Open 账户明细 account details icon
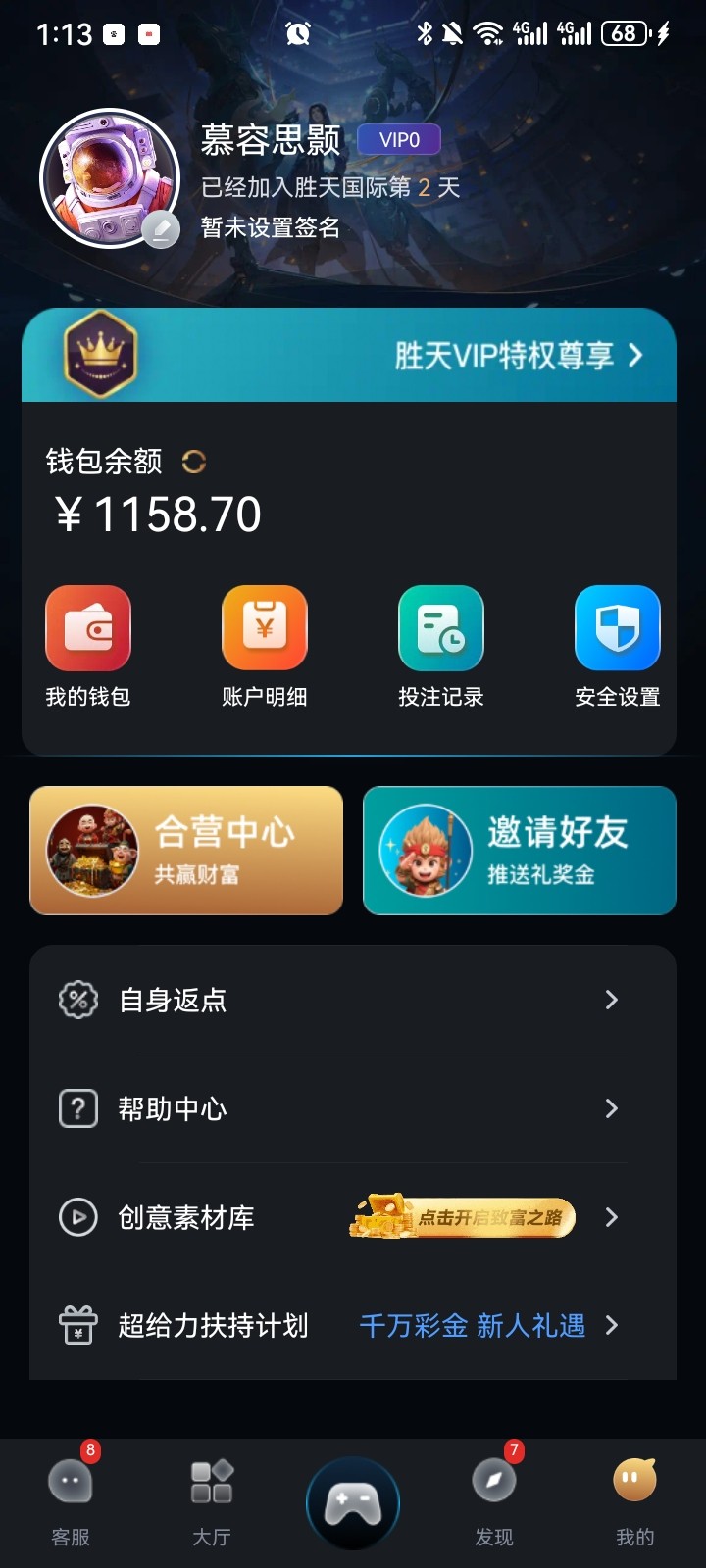 click(265, 627)
